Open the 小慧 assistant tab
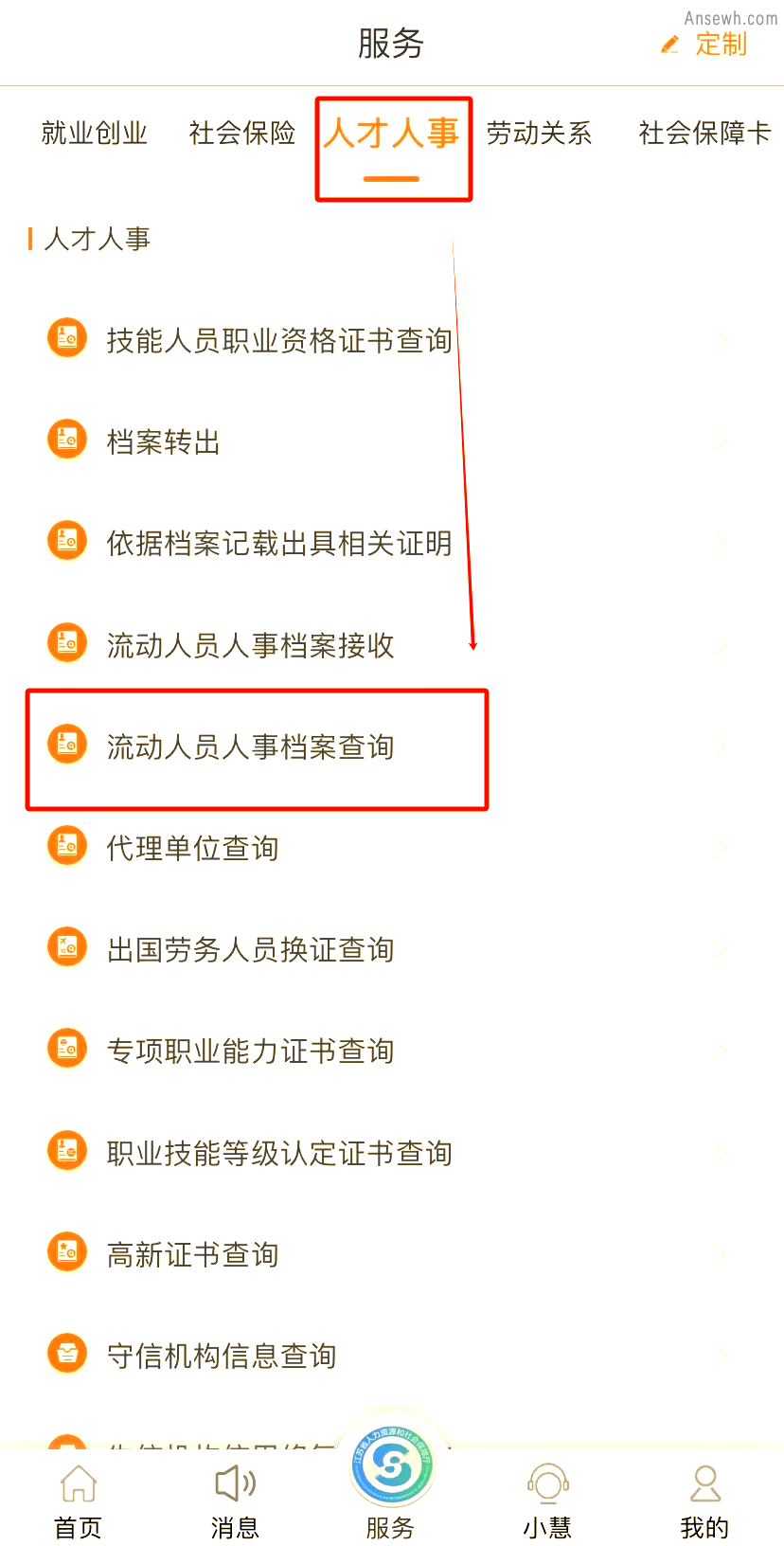Image resolution: width=784 pixels, height=1546 pixels. pyautogui.click(x=548, y=1501)
